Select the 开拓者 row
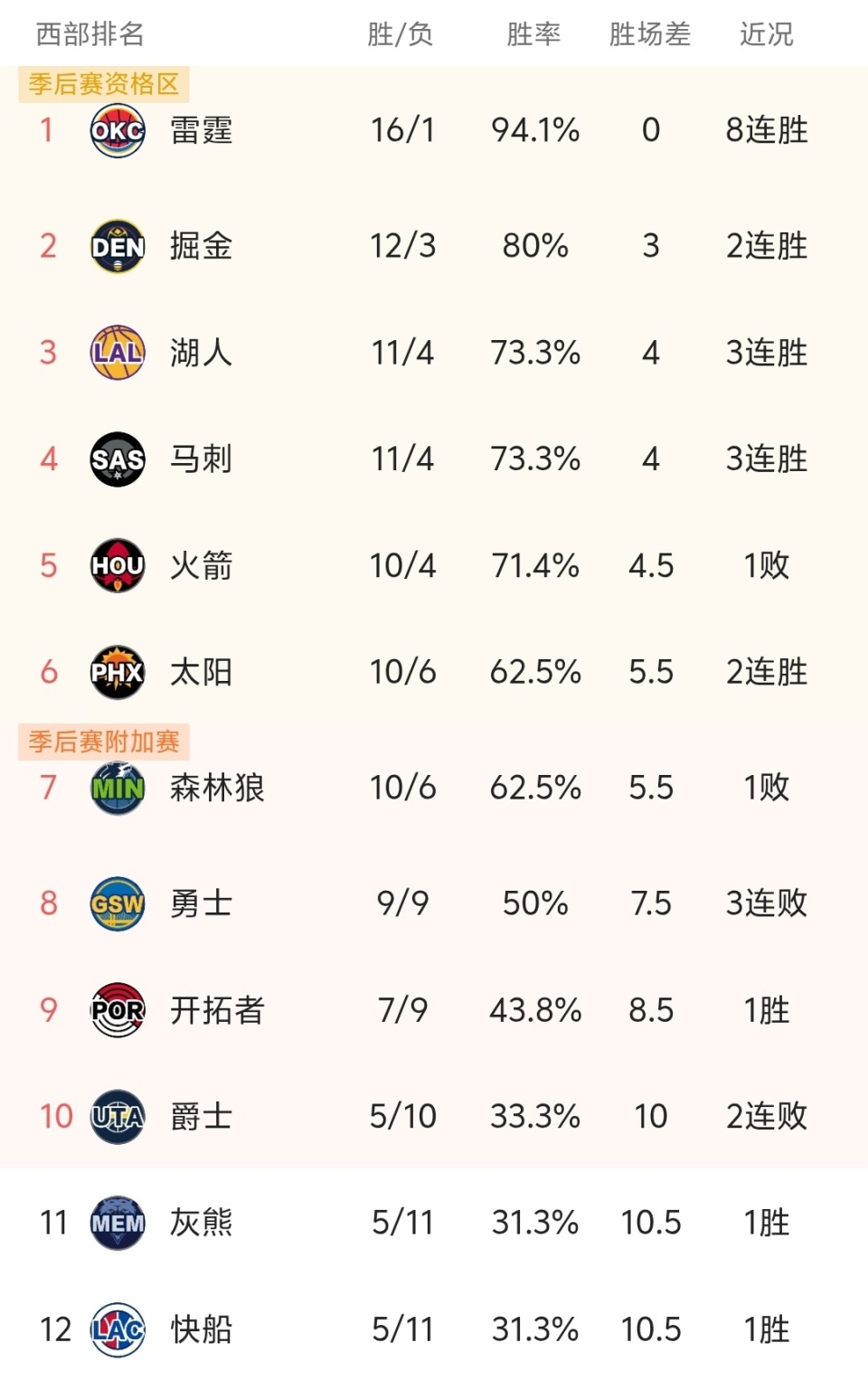This screenshot has width=868, height=1390. [217, 1010]
